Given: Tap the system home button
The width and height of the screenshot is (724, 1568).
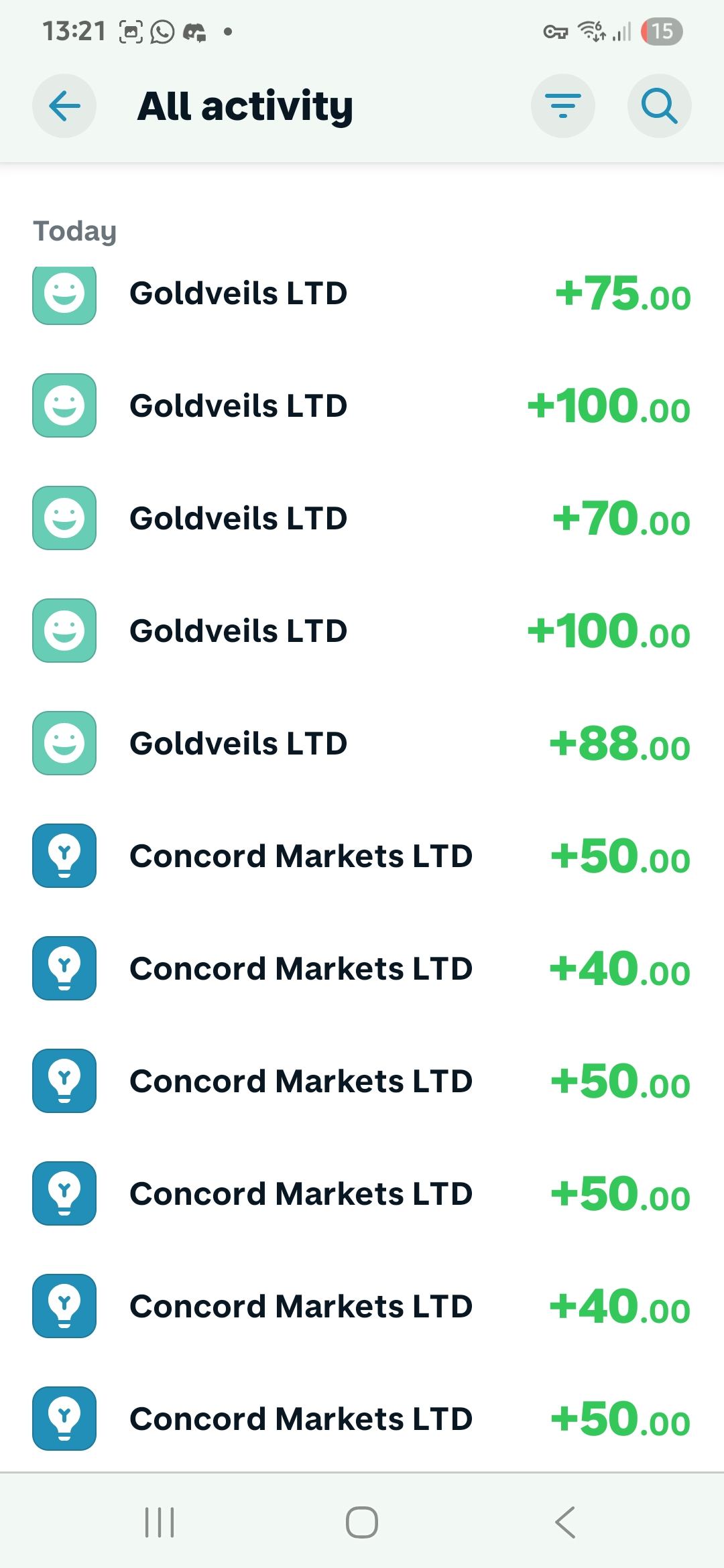Looking at the screenshot, I should coord(362,1522).
